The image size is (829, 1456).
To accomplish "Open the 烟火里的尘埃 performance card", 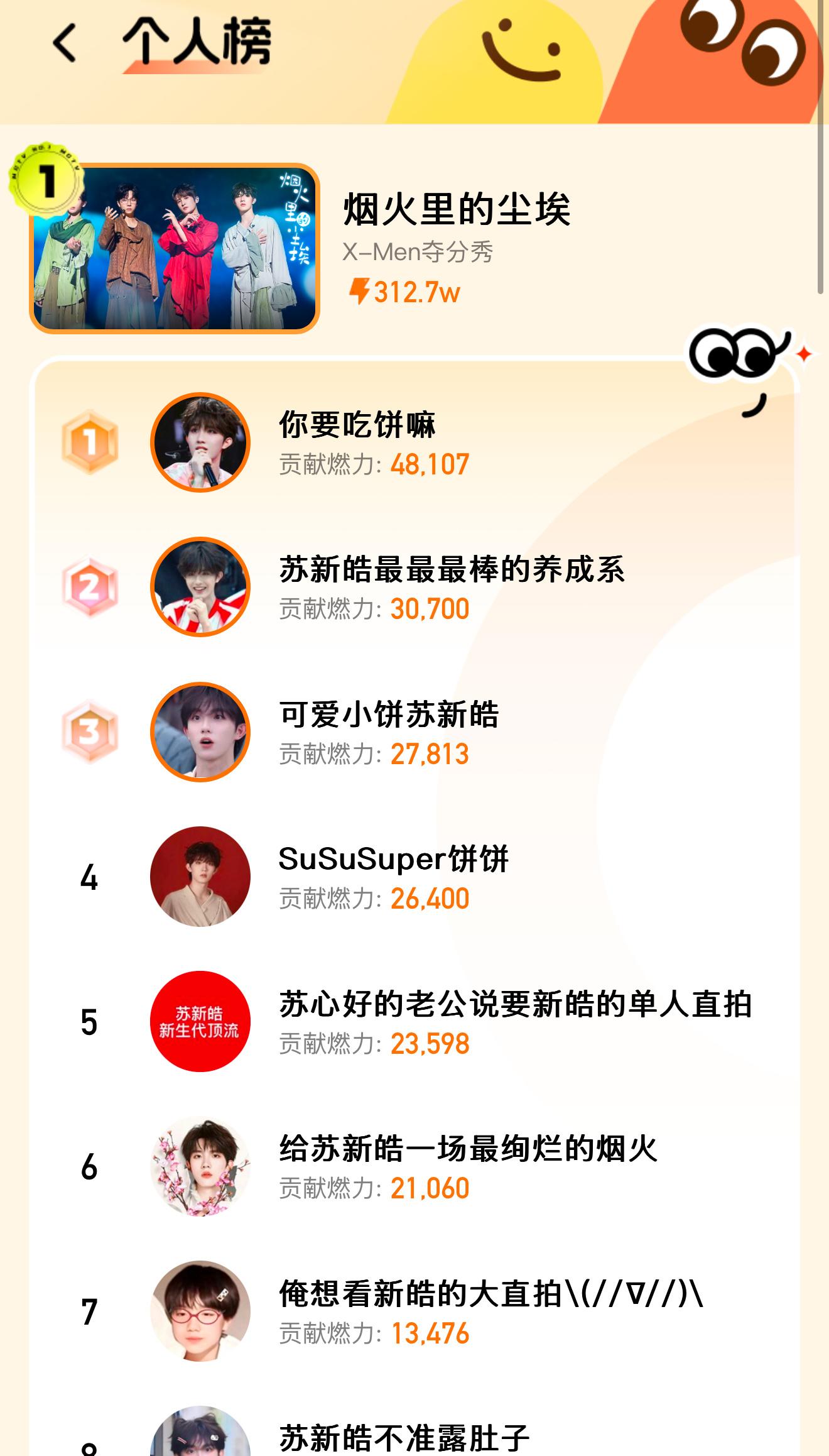I will pos(175,248).
